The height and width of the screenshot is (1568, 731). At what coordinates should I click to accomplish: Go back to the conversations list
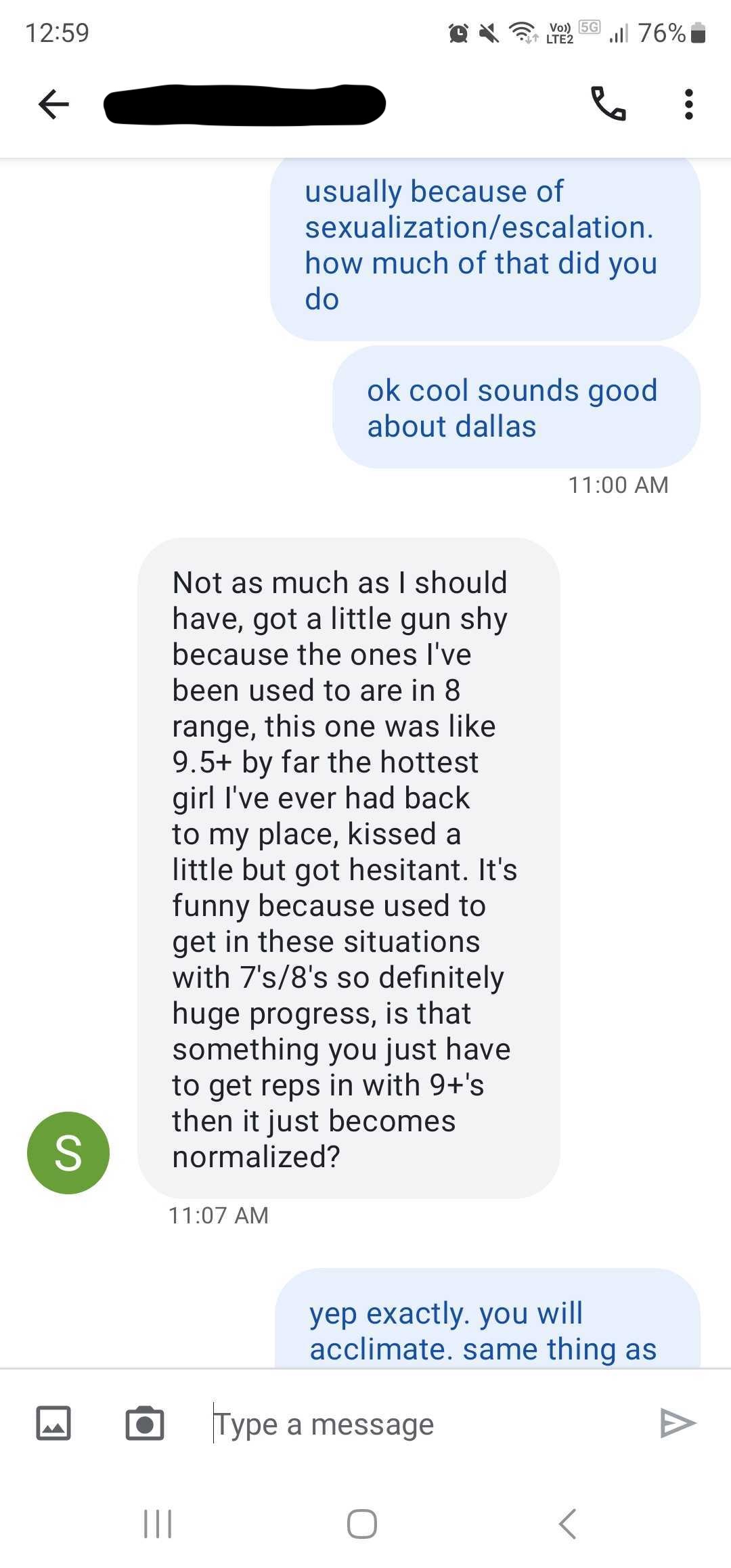pos(53,104)
